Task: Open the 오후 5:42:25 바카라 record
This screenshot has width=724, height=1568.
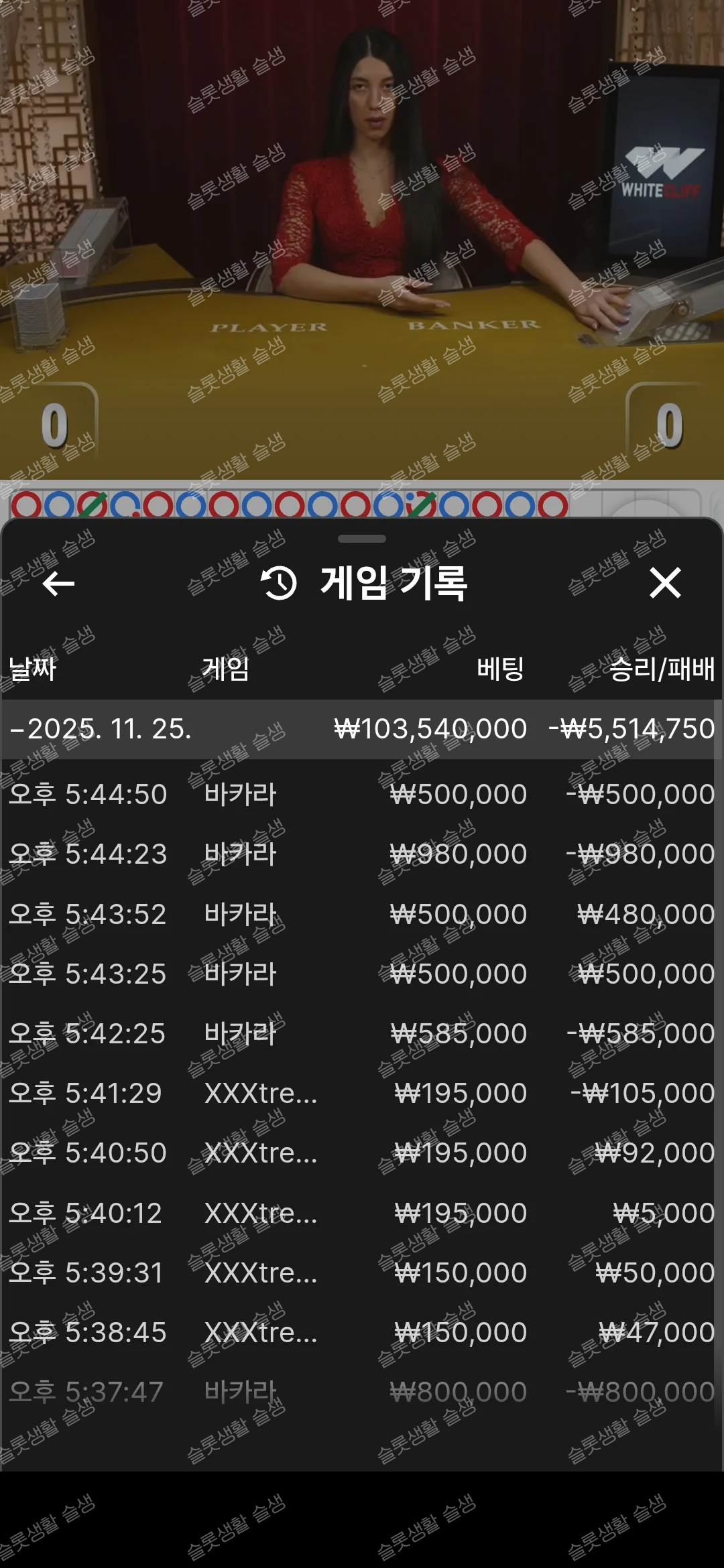Action: pos(361,1033)
